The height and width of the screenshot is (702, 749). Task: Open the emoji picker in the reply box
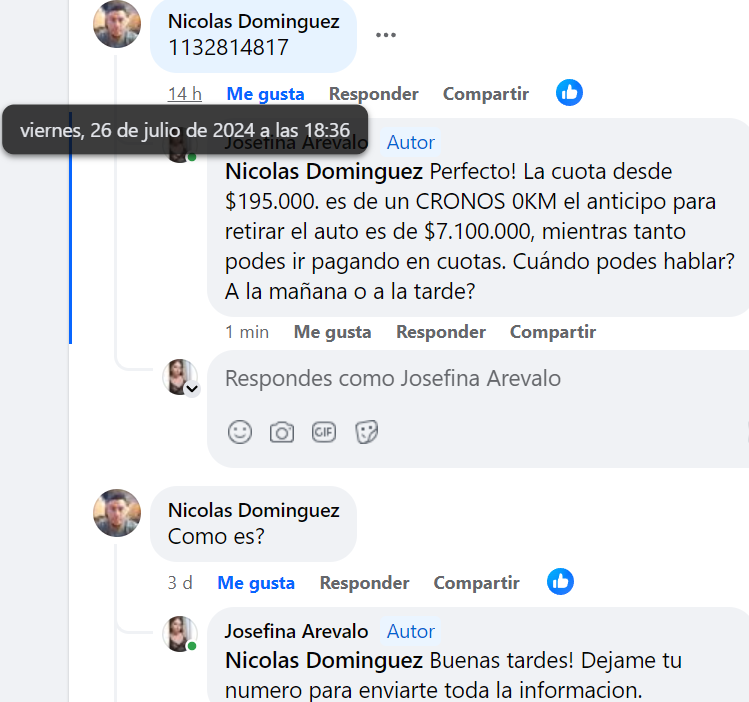click(x=240, y=432)
